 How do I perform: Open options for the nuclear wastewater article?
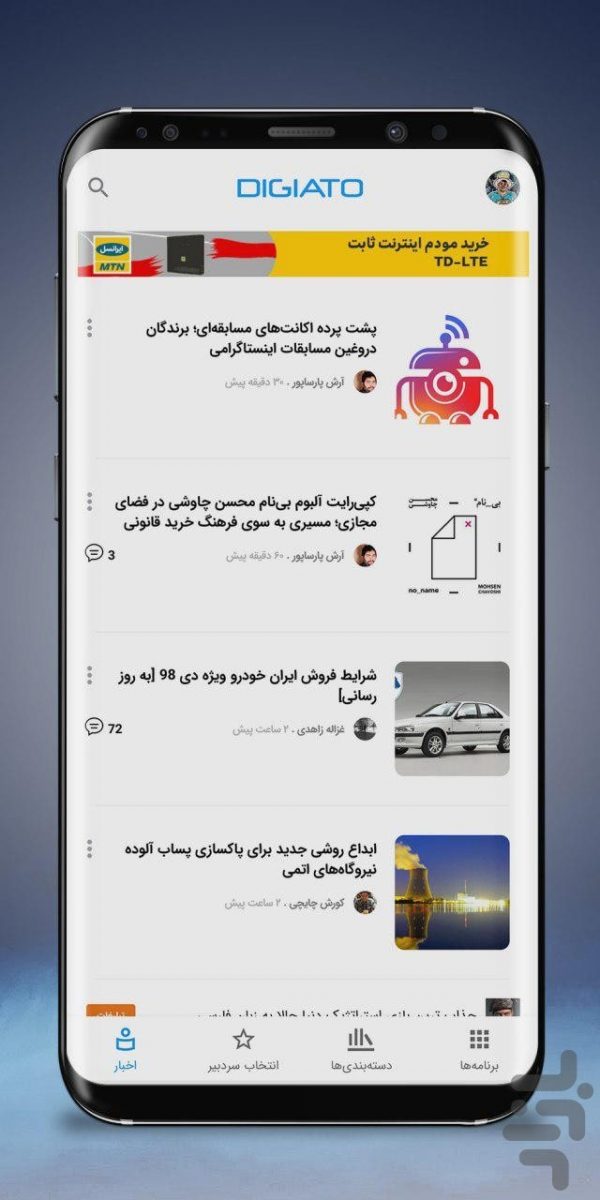click(x=89, y=849)
